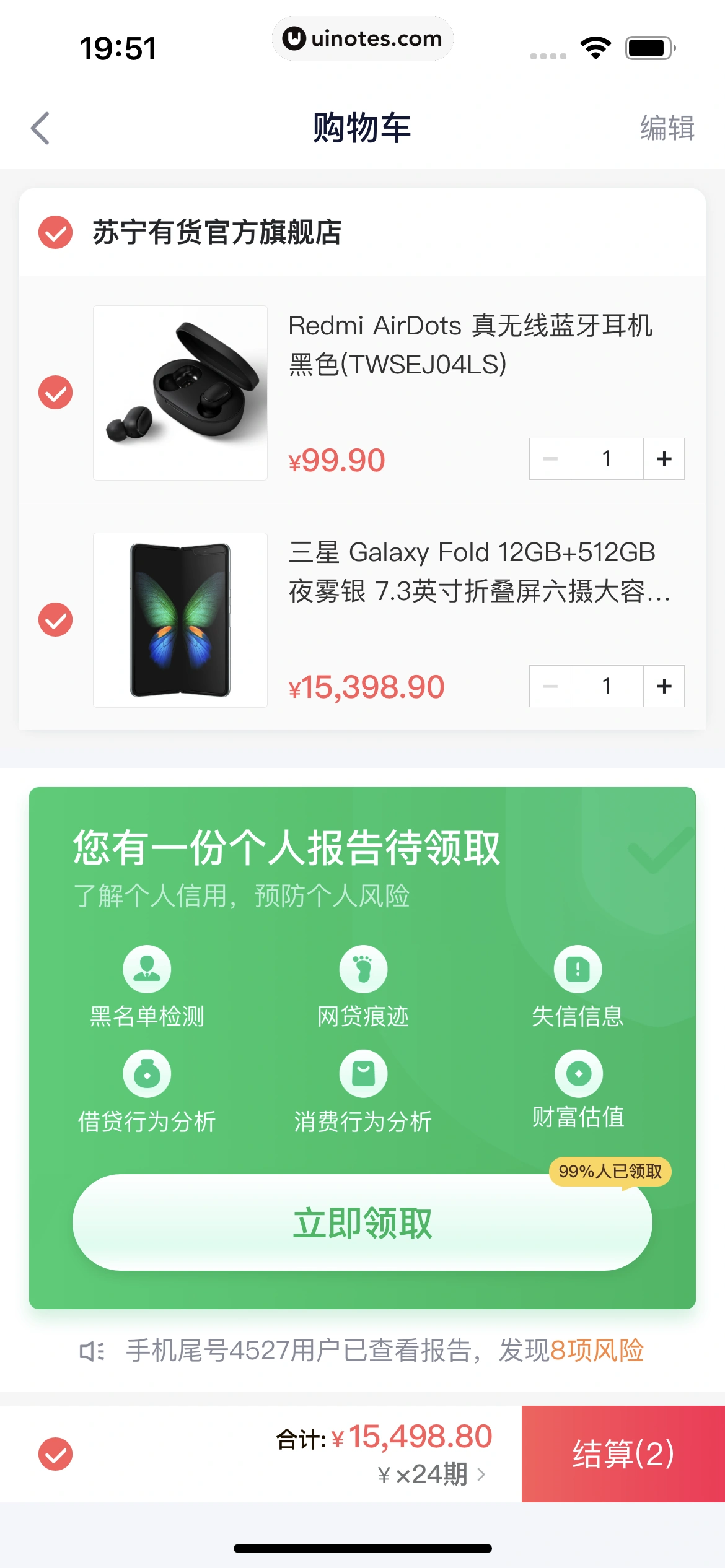Click the speaker announcement icon
Image resolution: width=725 pixels, height=1568 pixels.
[91, 1351]
